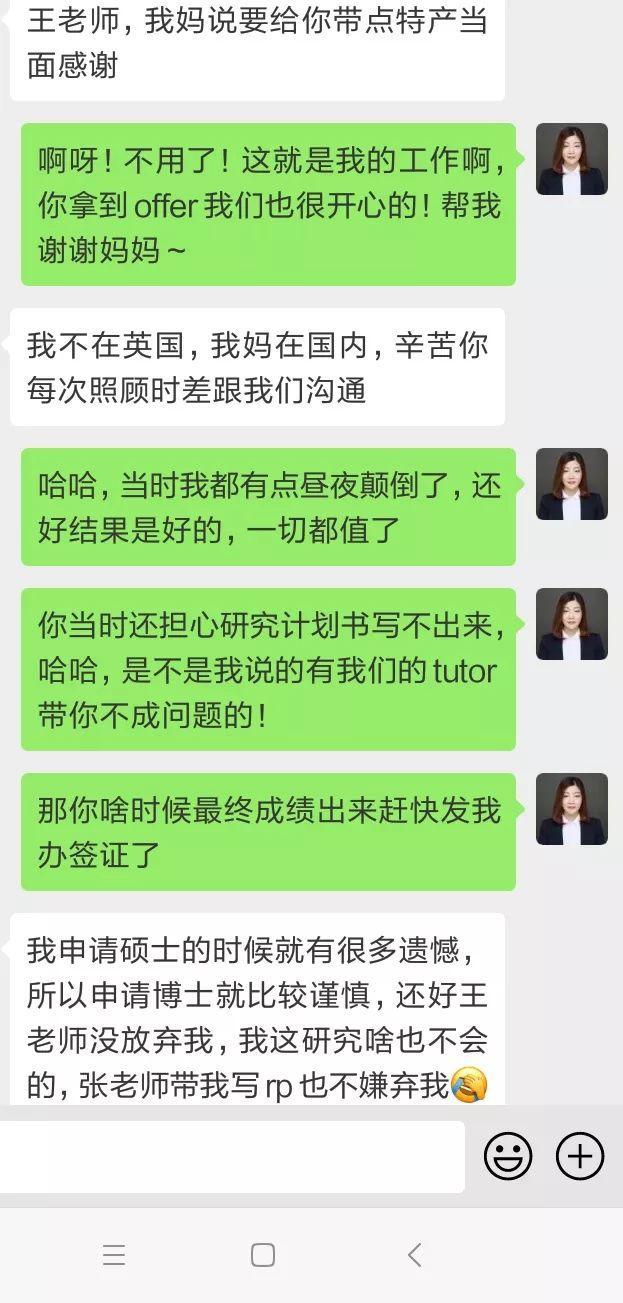Tap the message input field
The width and height of the screenshot is (623, 1303).
point(232,1157)
